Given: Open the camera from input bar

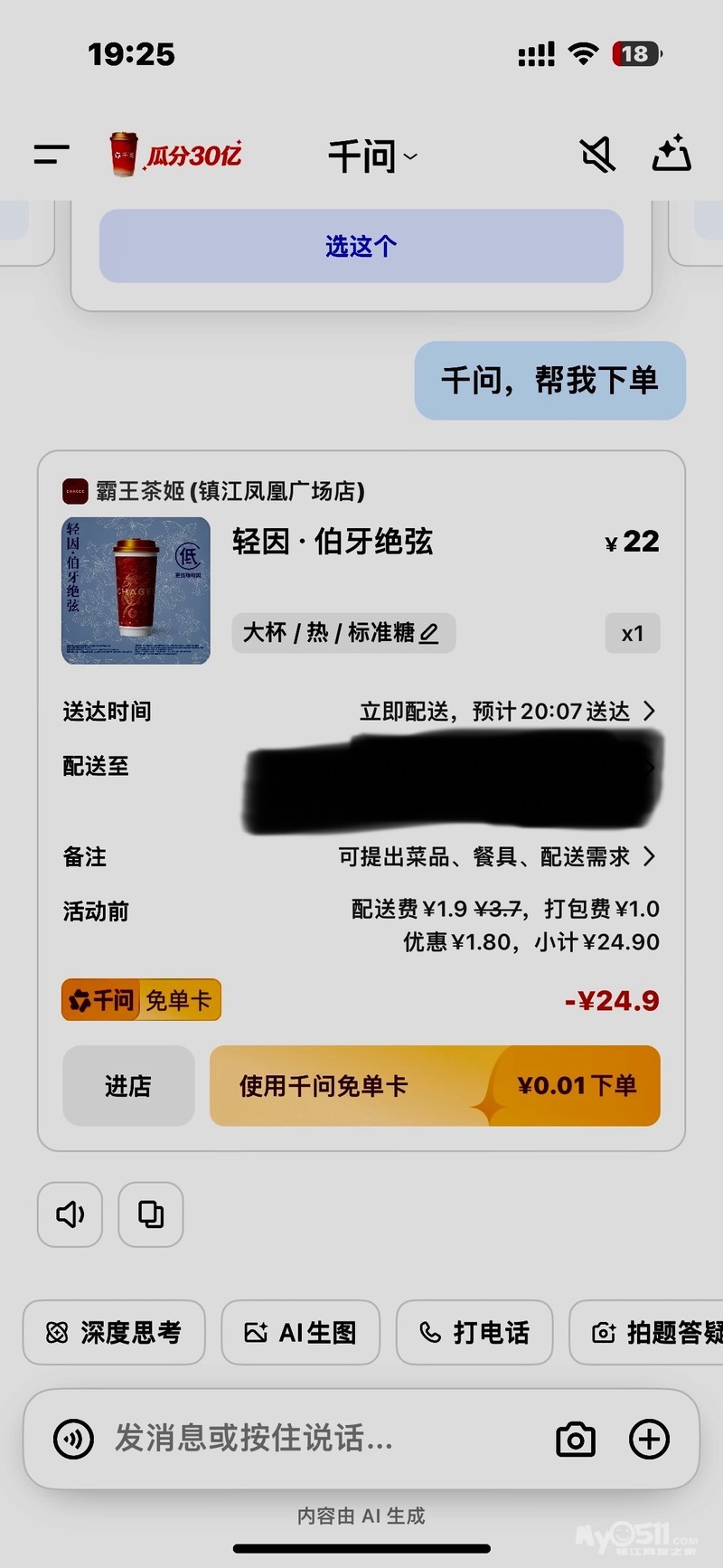Looking at the screenshot, I should tap(576, 1439).
